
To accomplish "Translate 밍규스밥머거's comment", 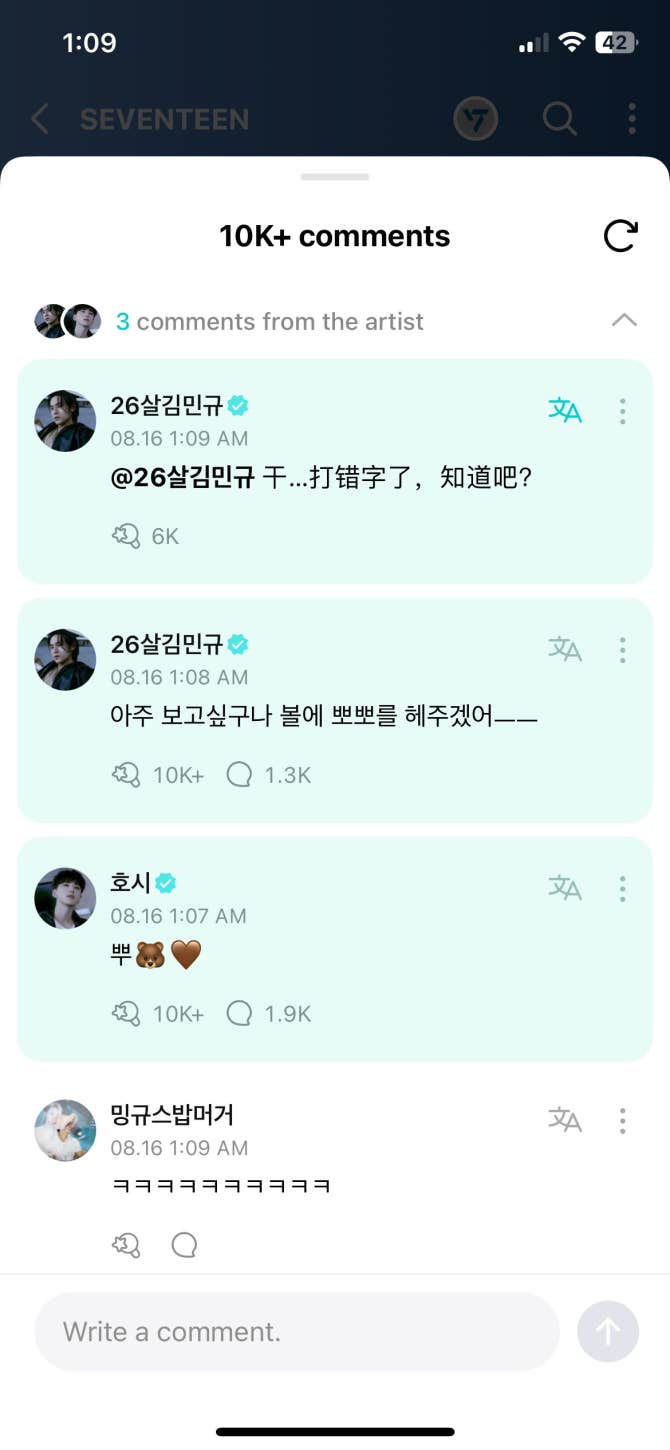I will (x=565, y=1119).
